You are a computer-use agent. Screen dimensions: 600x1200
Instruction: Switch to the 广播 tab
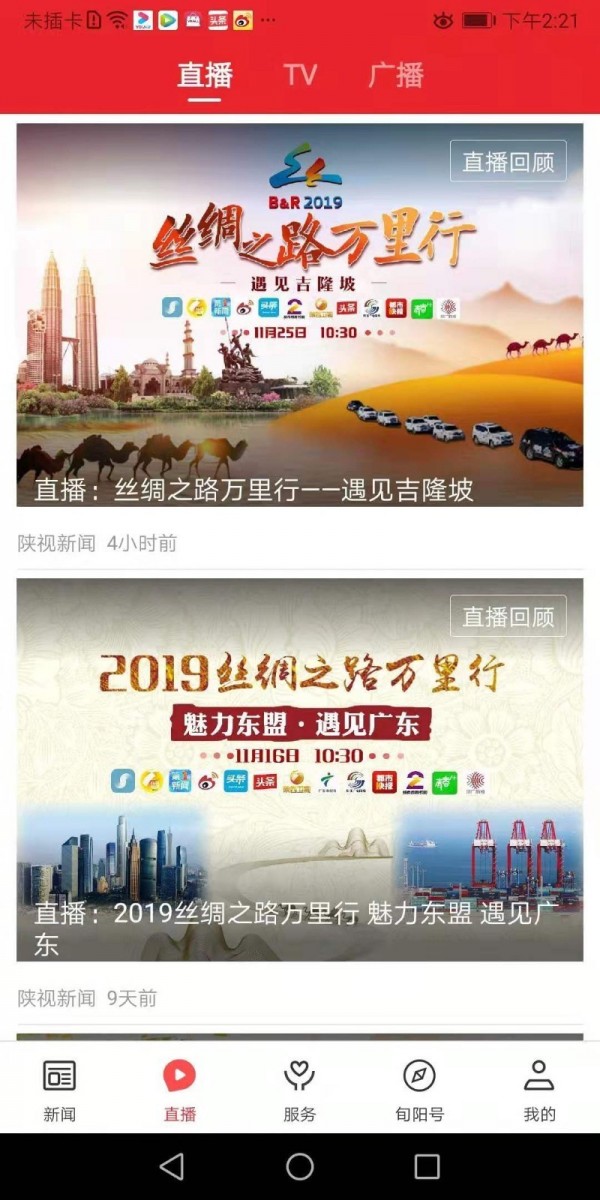pyautogui.click(x=396, y=75)
